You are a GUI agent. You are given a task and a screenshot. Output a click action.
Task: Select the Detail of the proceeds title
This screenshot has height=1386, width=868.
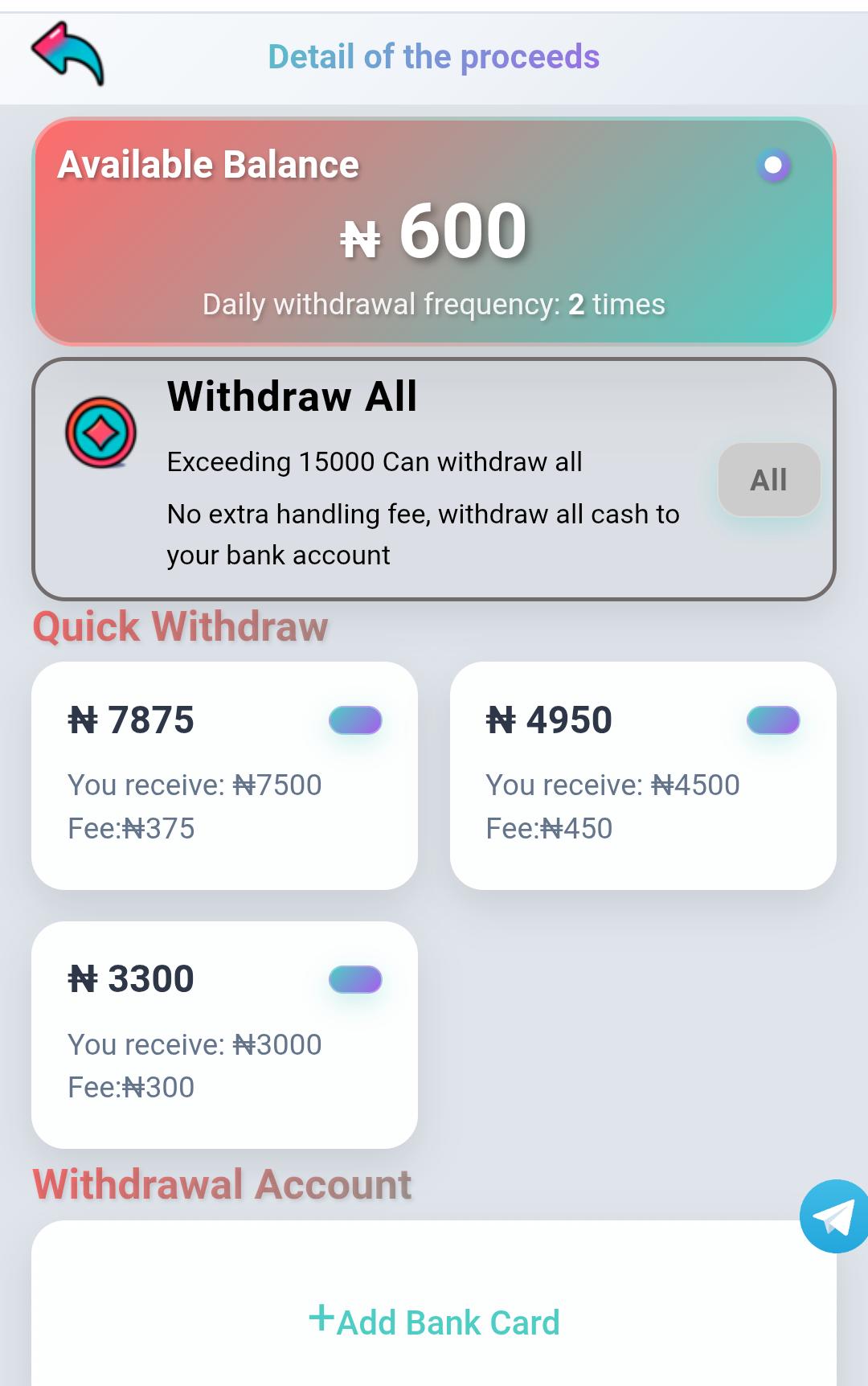[x=434, y=56]
